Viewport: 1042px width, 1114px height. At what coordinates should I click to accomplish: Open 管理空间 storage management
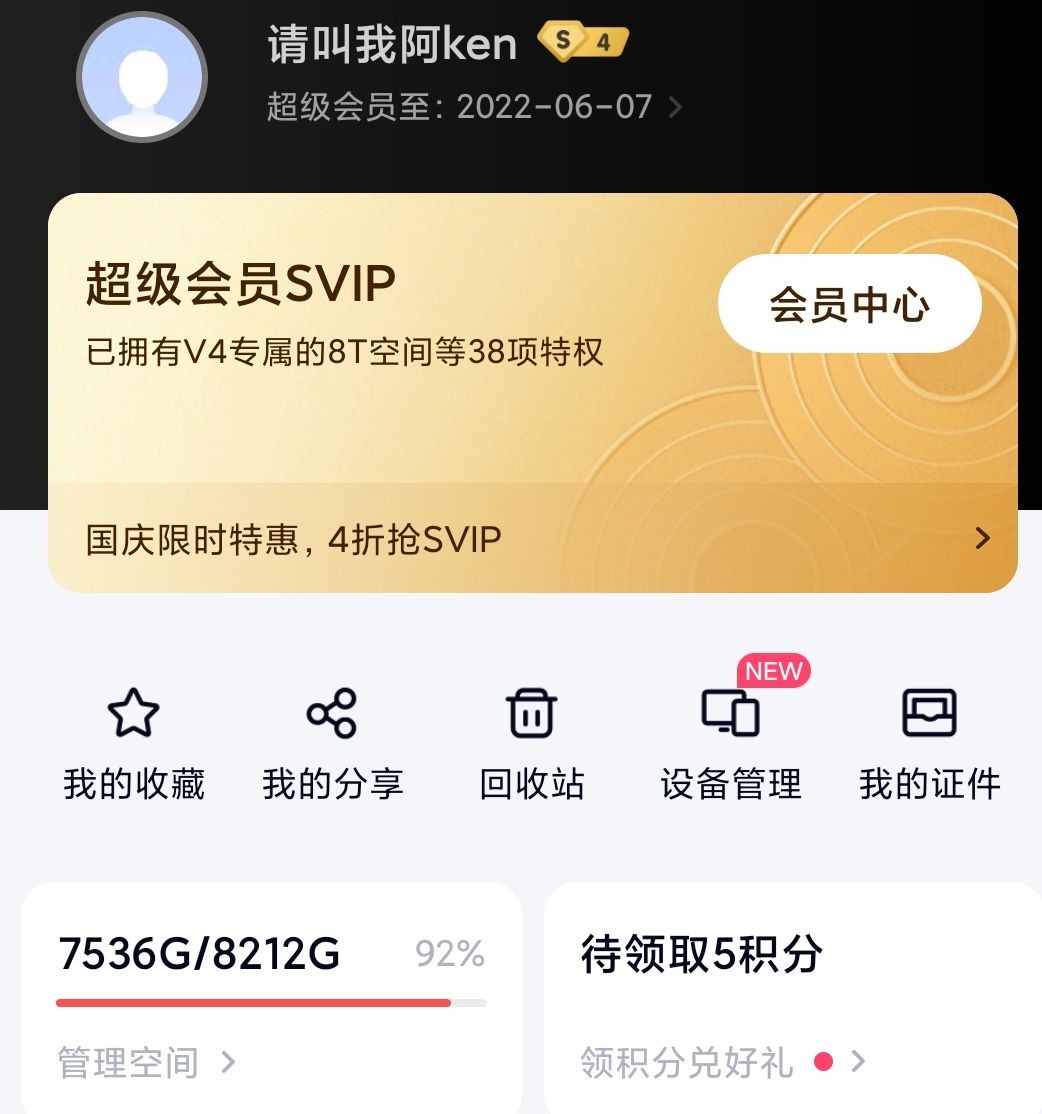click(x=146, y=1063)
